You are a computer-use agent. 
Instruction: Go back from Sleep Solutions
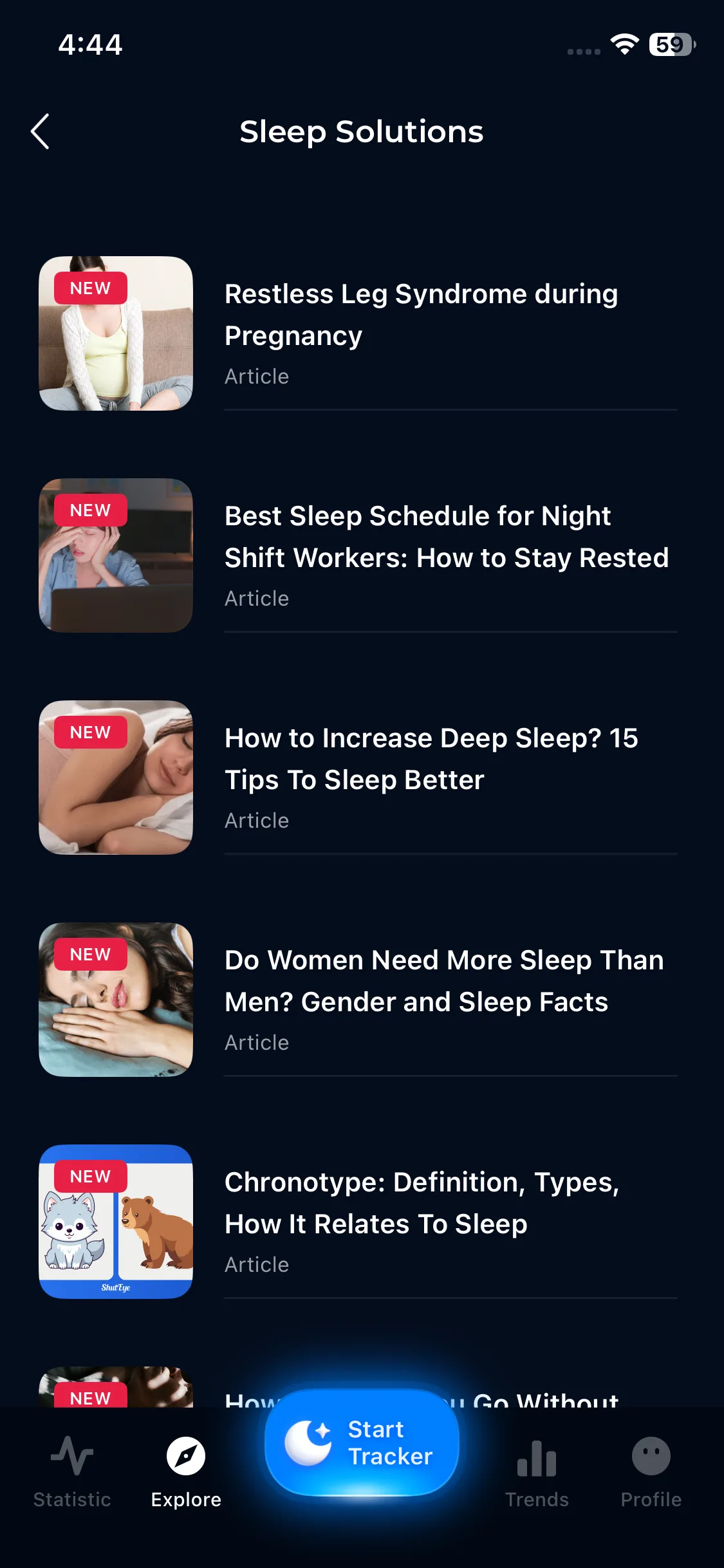pos(40,132)
